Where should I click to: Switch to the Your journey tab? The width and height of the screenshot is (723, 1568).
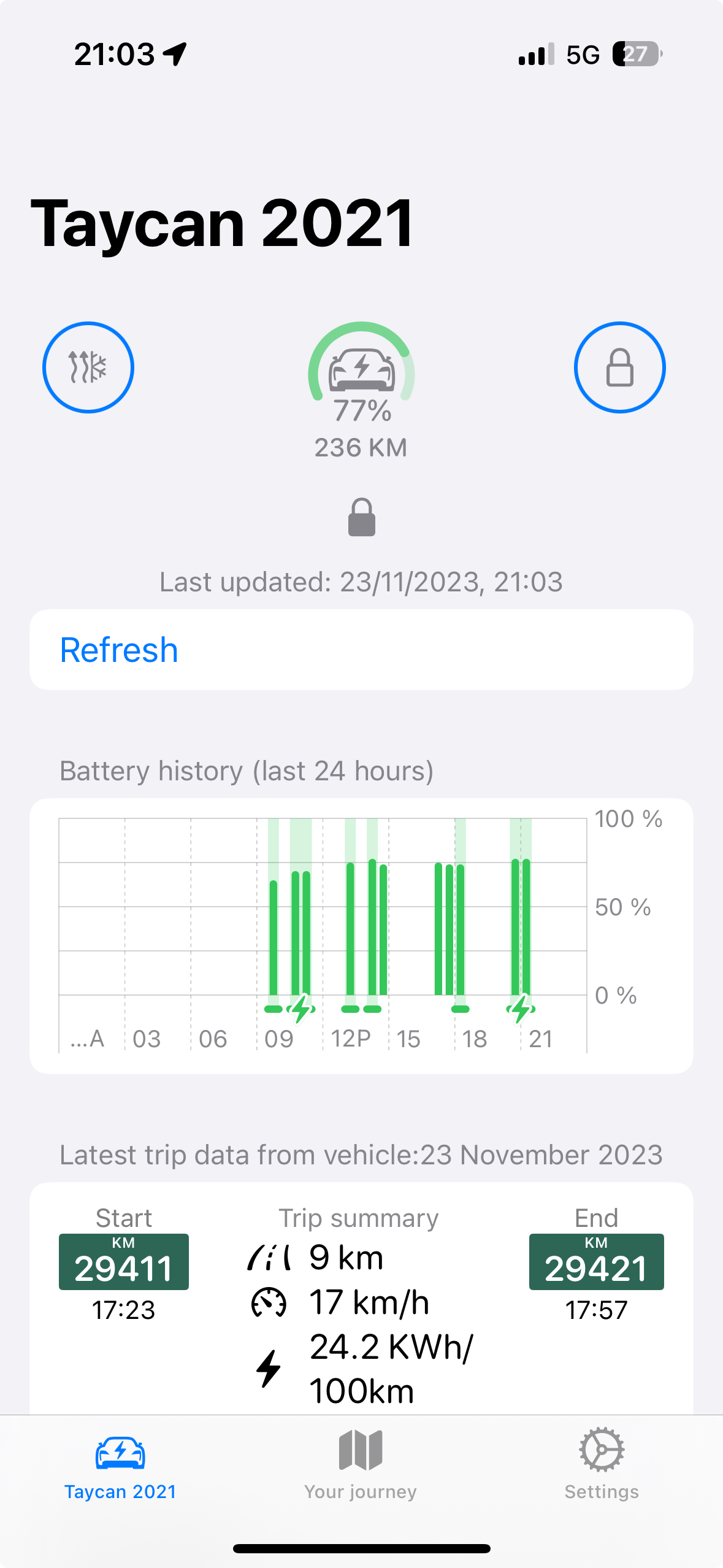(x=361, y=1466)
